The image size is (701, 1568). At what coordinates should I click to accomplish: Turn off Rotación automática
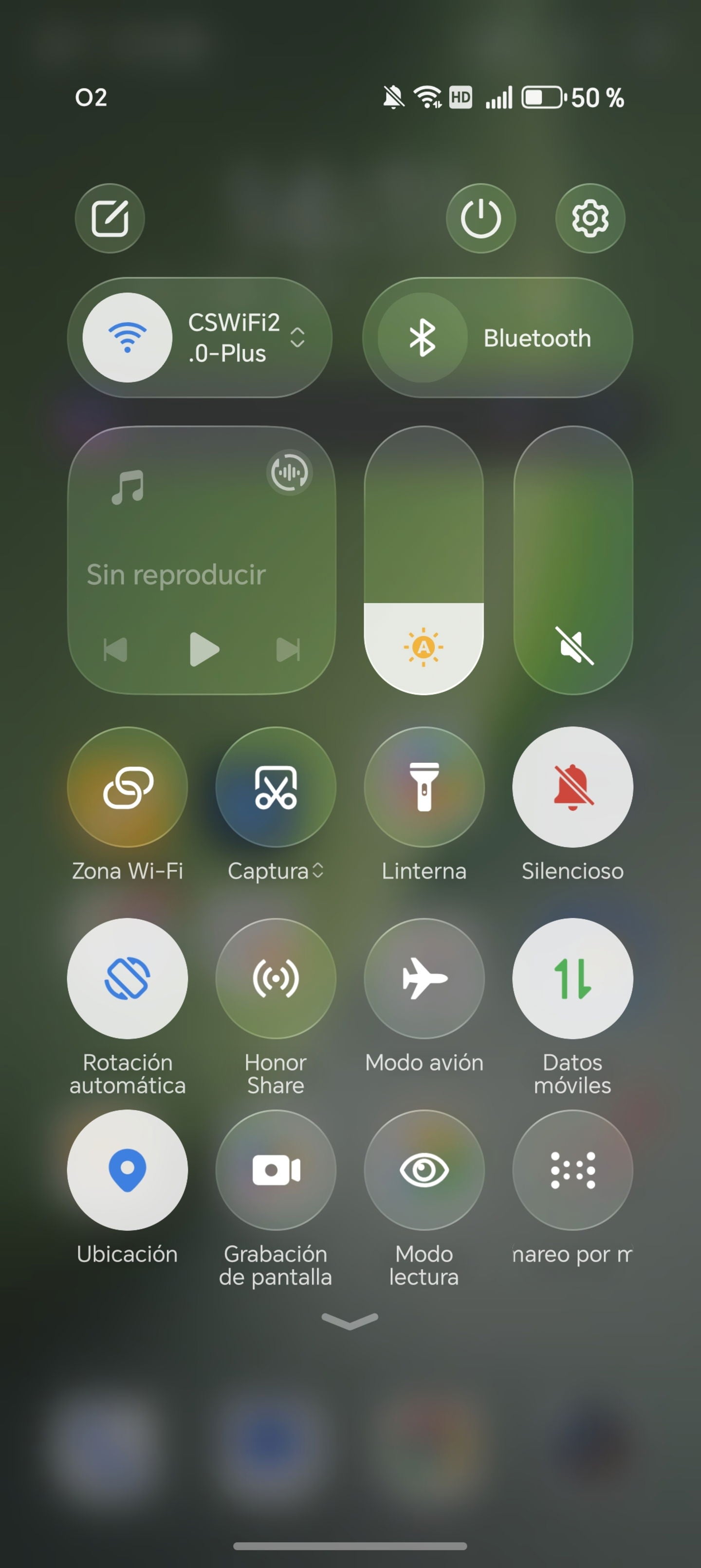pos(127,978)
